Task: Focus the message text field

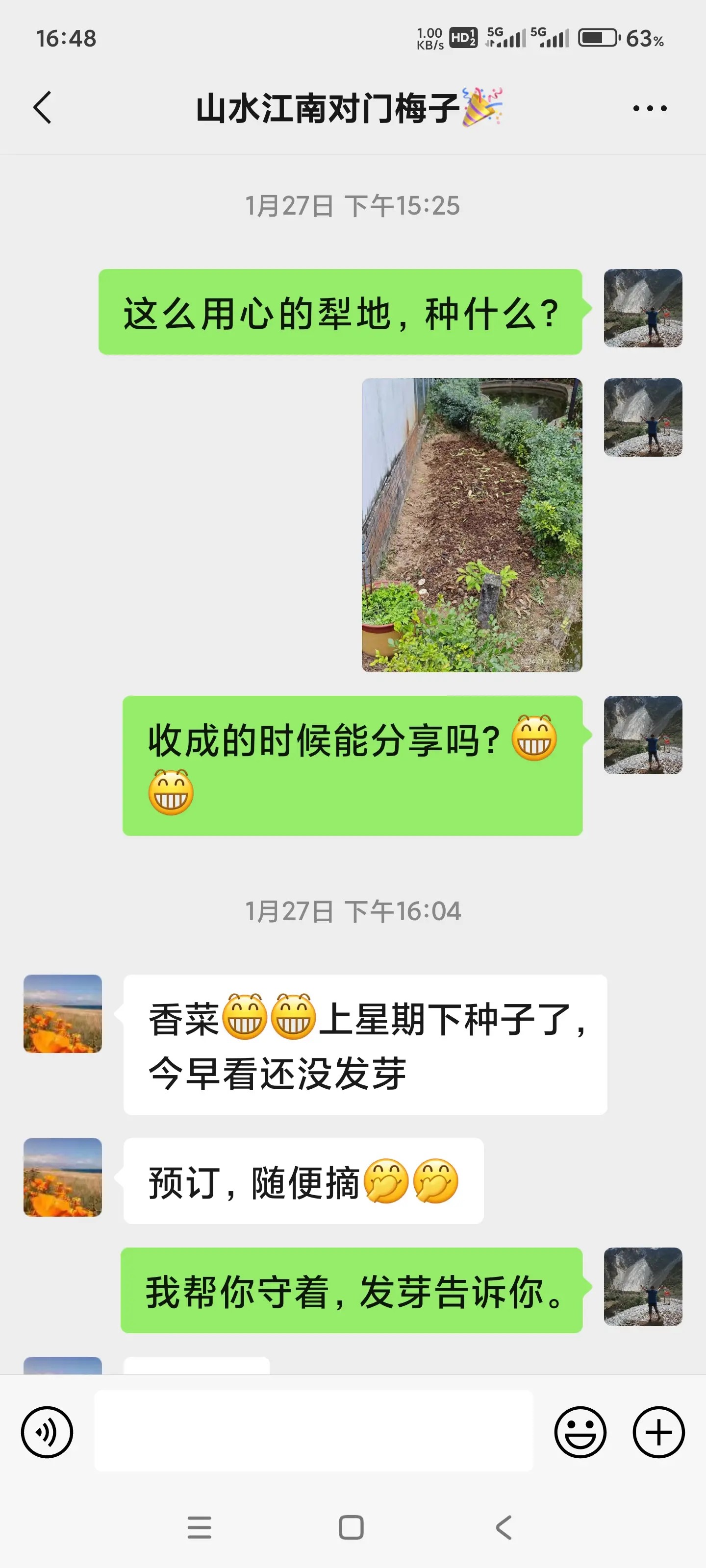Action: coord(313,1430)
